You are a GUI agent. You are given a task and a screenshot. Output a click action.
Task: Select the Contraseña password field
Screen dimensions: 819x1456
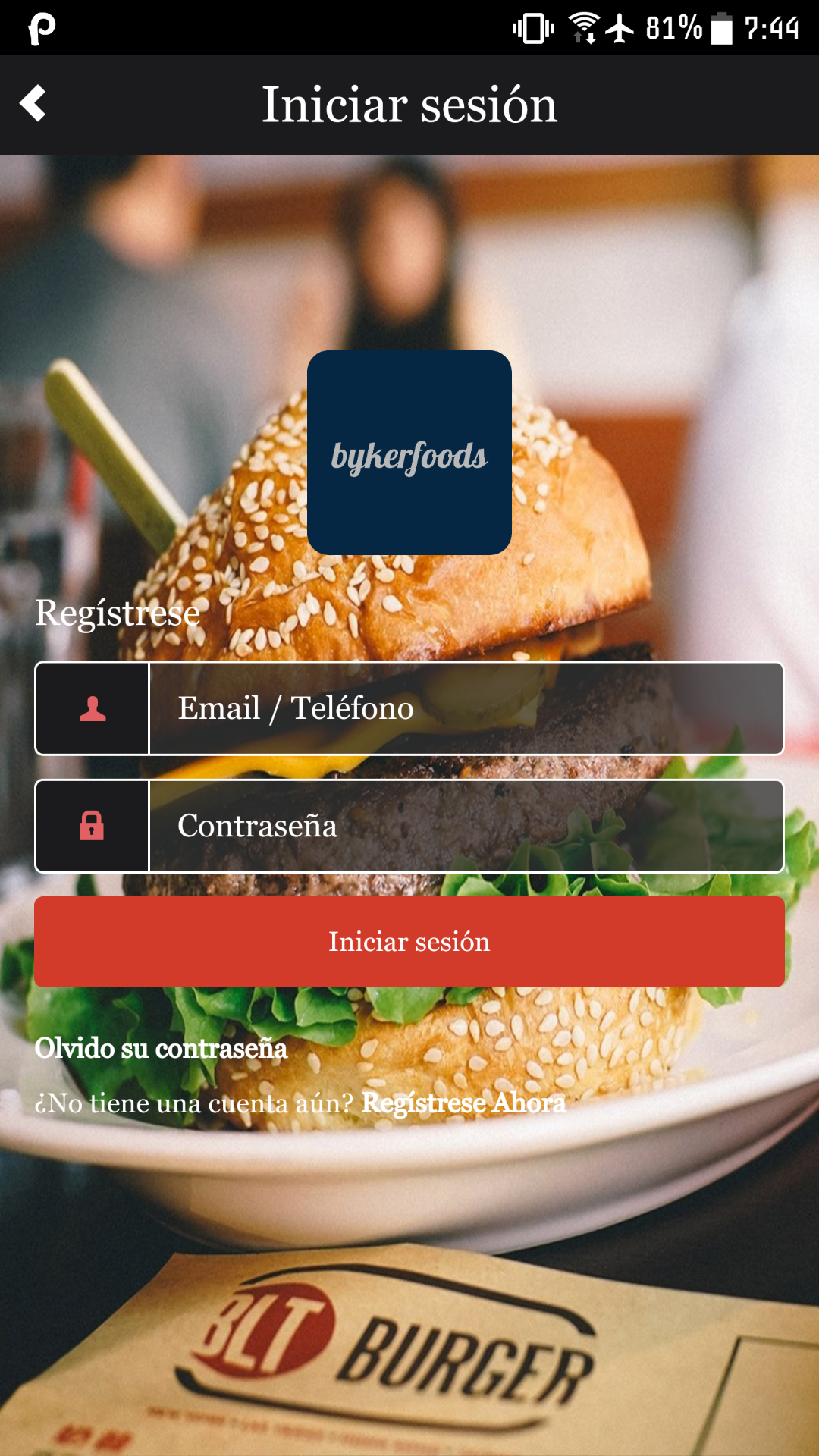click(x=465, y=826)
